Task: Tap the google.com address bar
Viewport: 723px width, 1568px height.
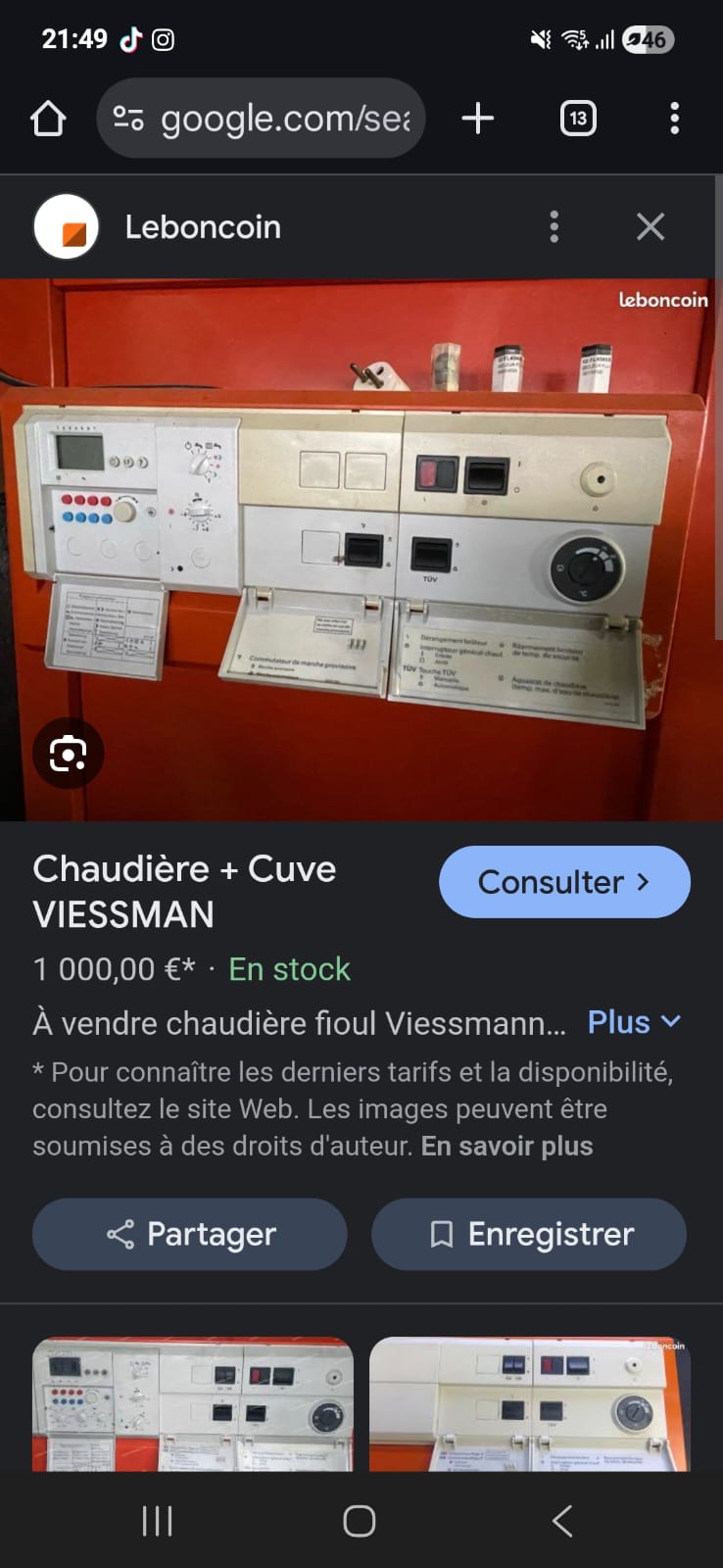Action: point(261,119)
